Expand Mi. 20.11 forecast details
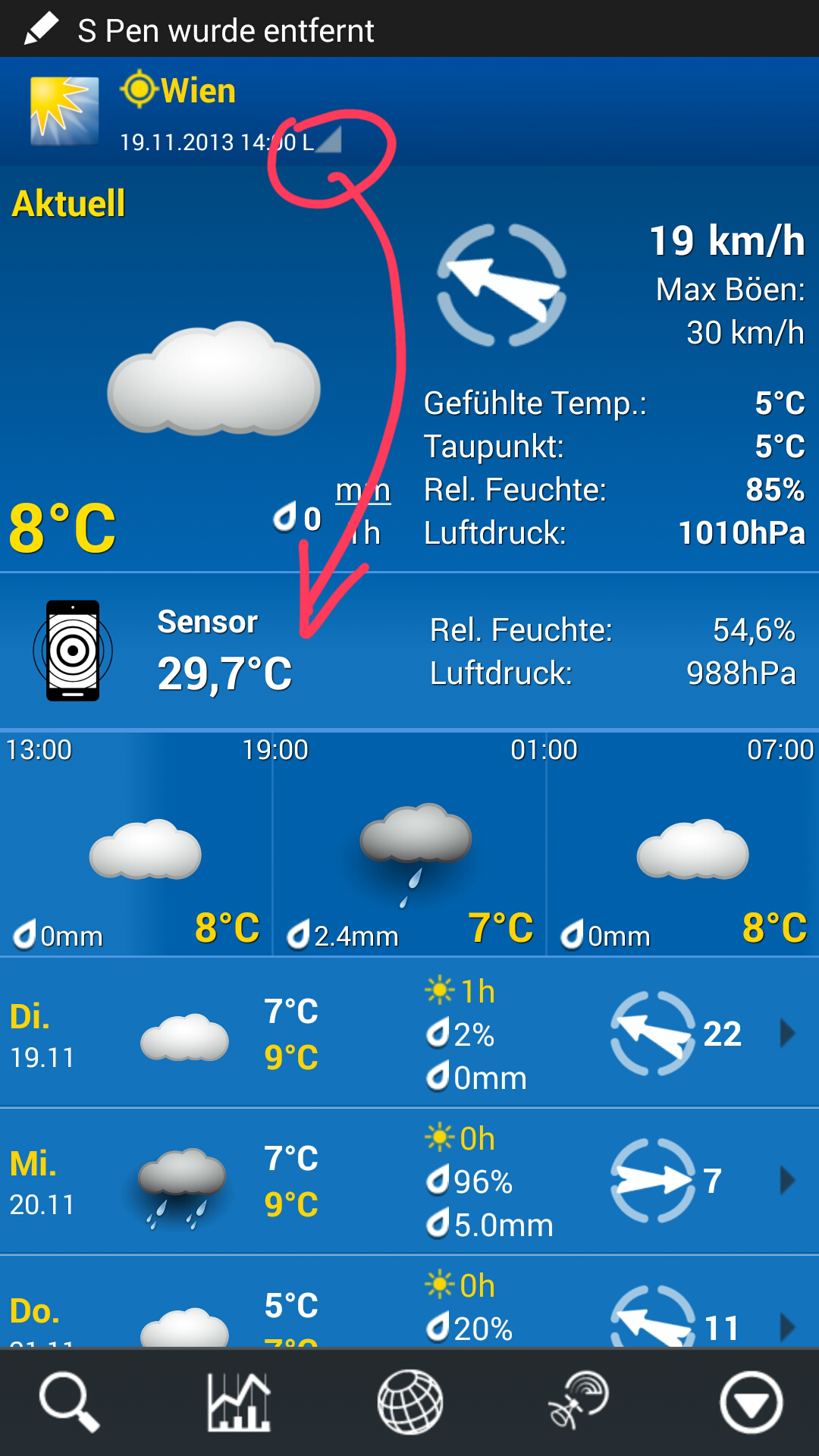Viewport: 819px width, 1456px height. tap(409, 1181)
